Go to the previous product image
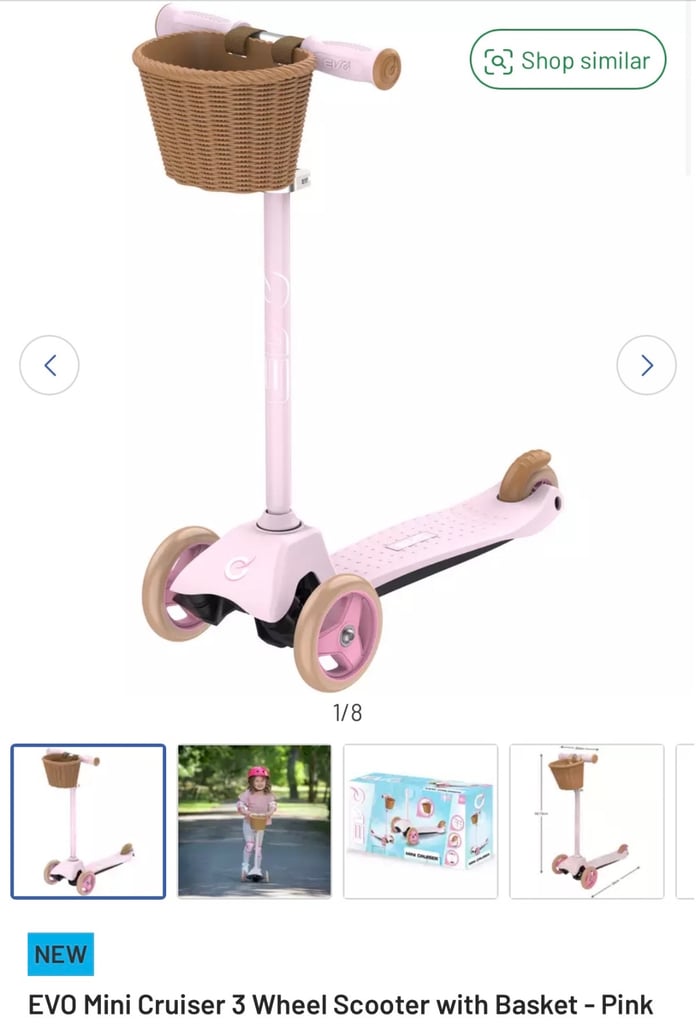The image size is (696, 1024). (49, 365)
